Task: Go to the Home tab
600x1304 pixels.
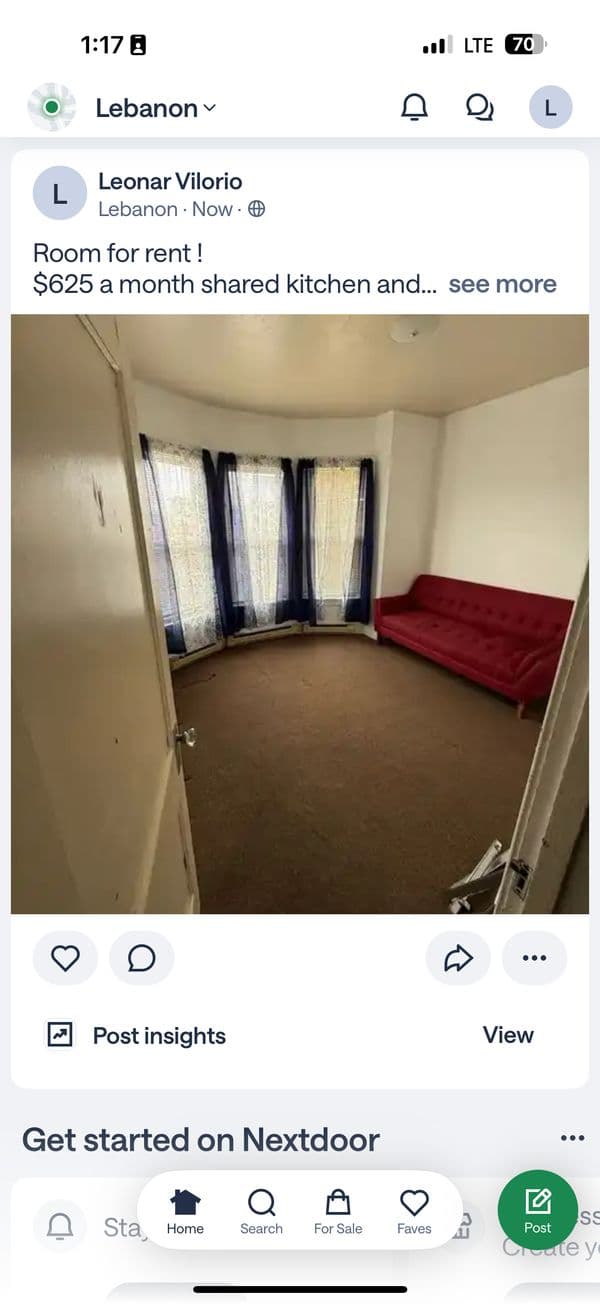Action: pyautogui.click(x=185, y=1211)
